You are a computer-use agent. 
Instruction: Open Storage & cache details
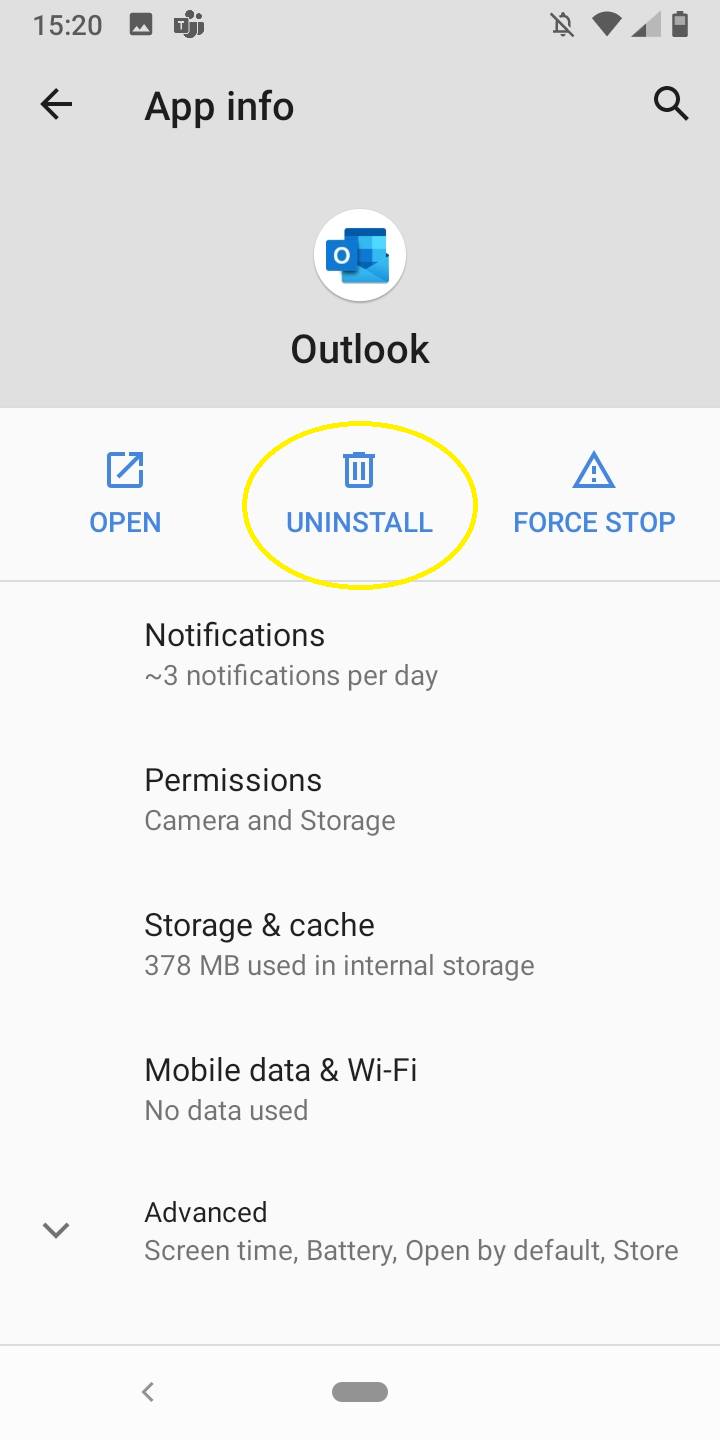click(339, 944)
